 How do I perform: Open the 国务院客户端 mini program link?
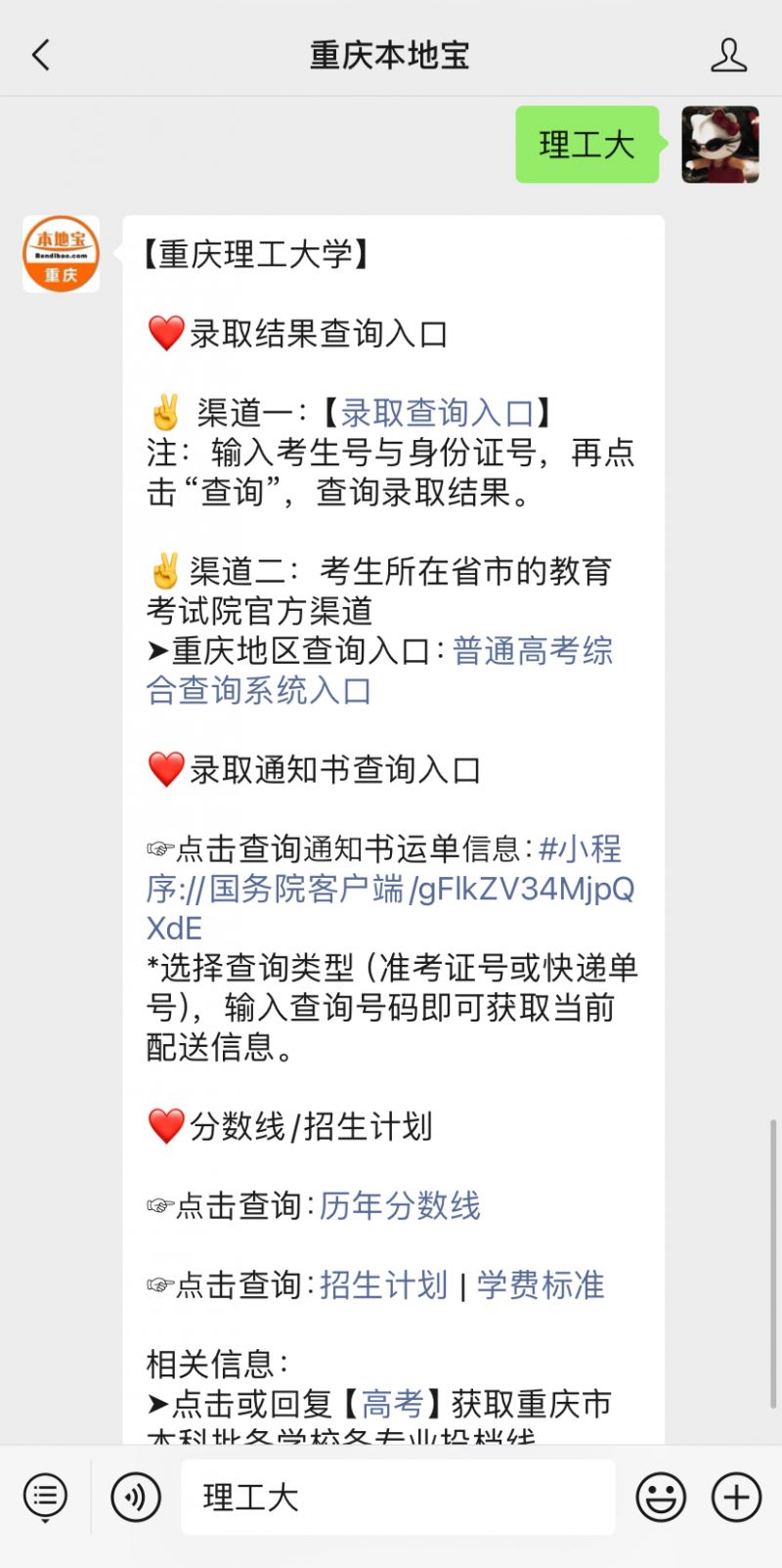(391, 889)
